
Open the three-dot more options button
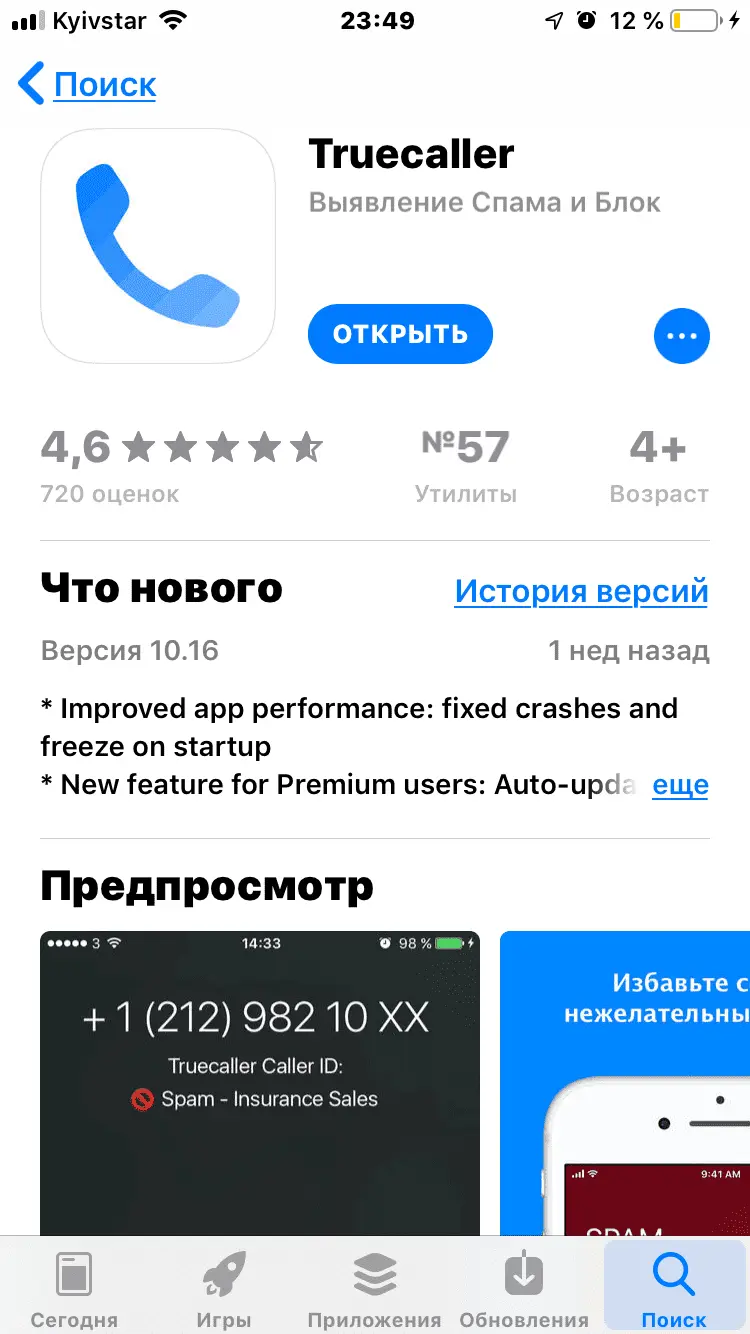tap(681, 336)
